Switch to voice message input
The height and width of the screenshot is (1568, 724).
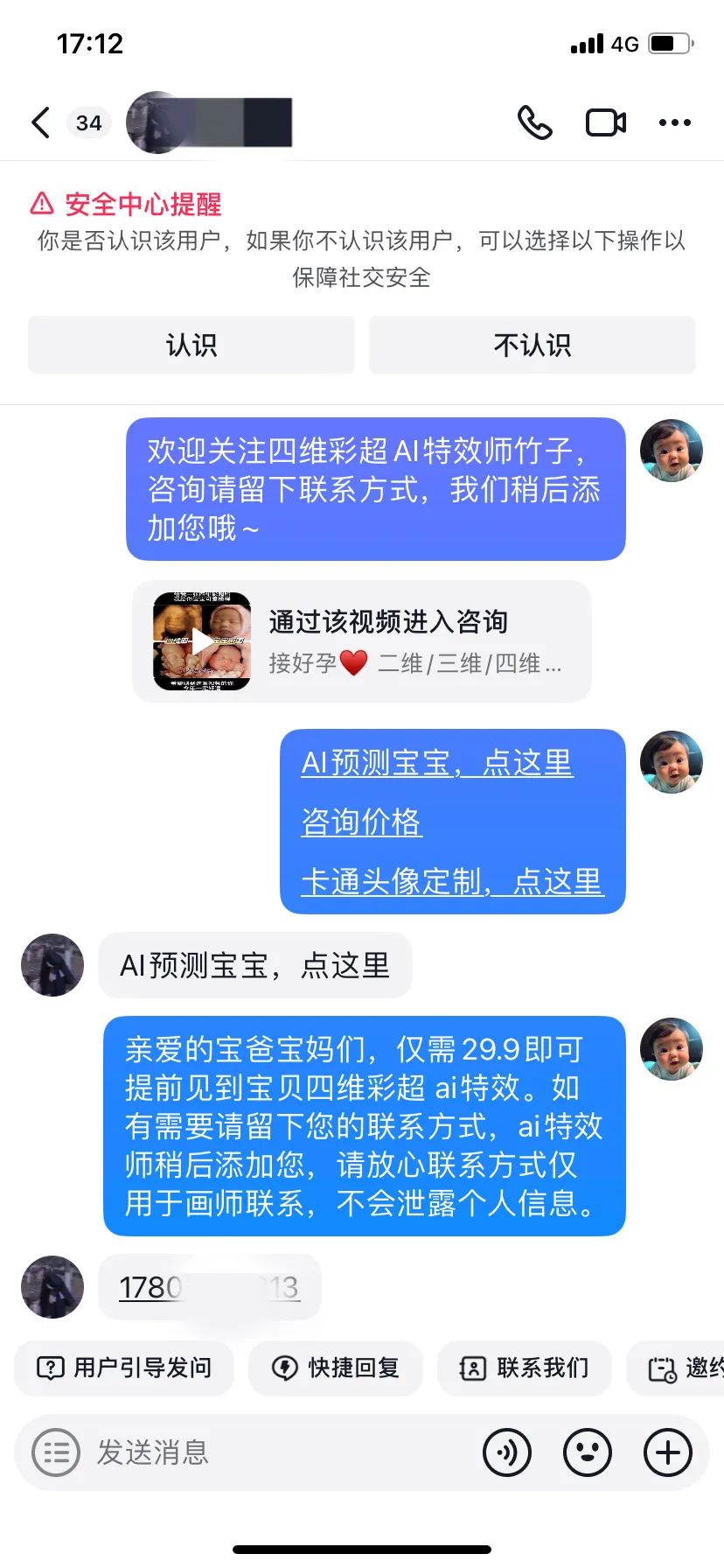coord(507,1452)
